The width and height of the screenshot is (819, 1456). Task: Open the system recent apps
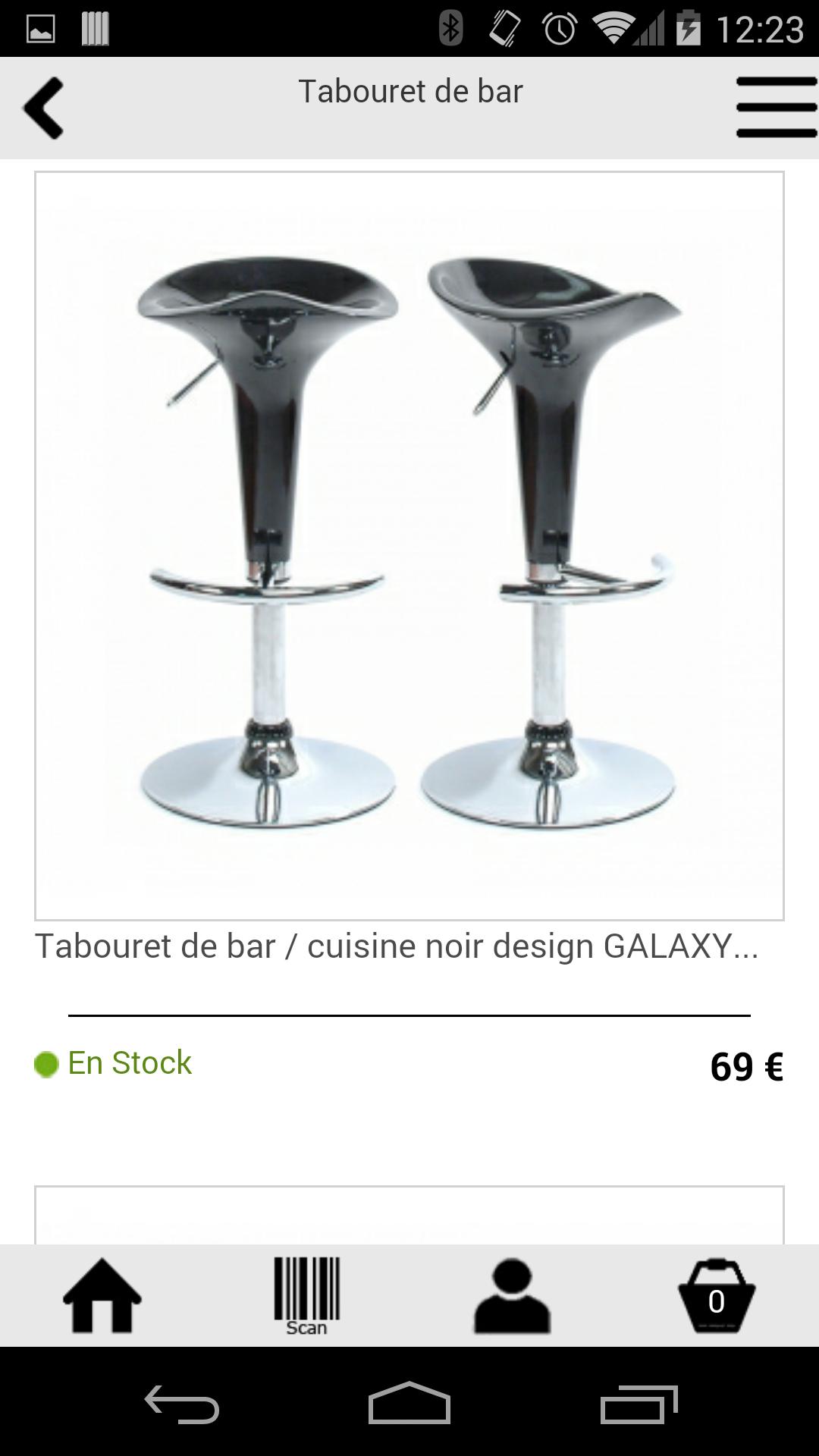[x=639, y=1404]
